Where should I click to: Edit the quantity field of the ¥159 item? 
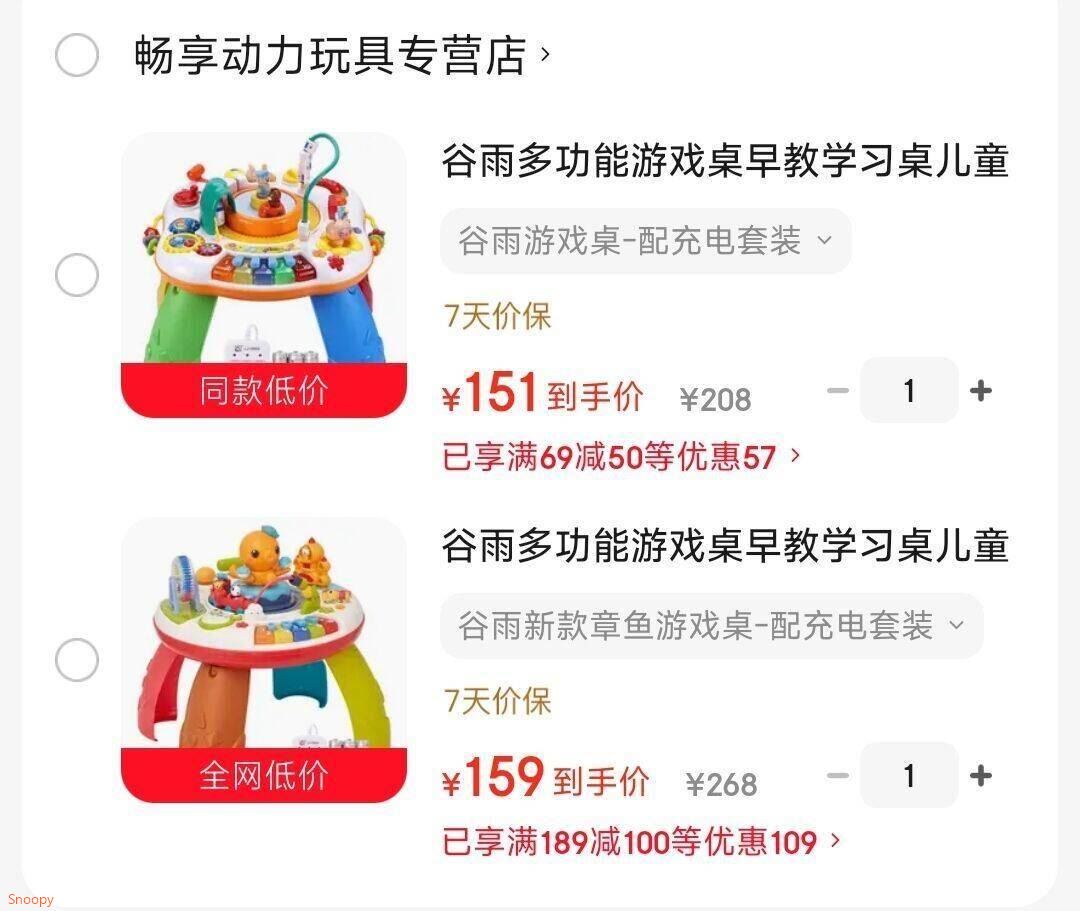pyautogui.click(x=909, y=776)
